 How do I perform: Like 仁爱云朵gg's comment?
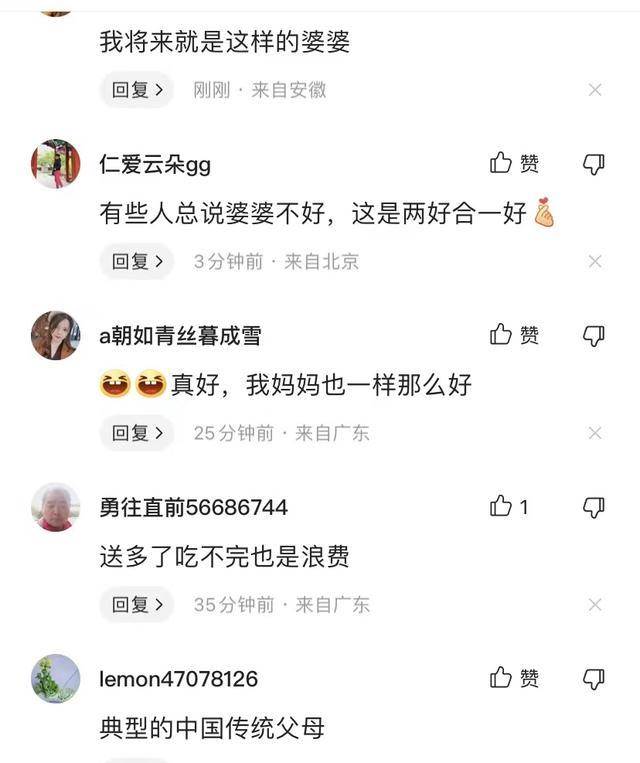[x=515, y=164]
